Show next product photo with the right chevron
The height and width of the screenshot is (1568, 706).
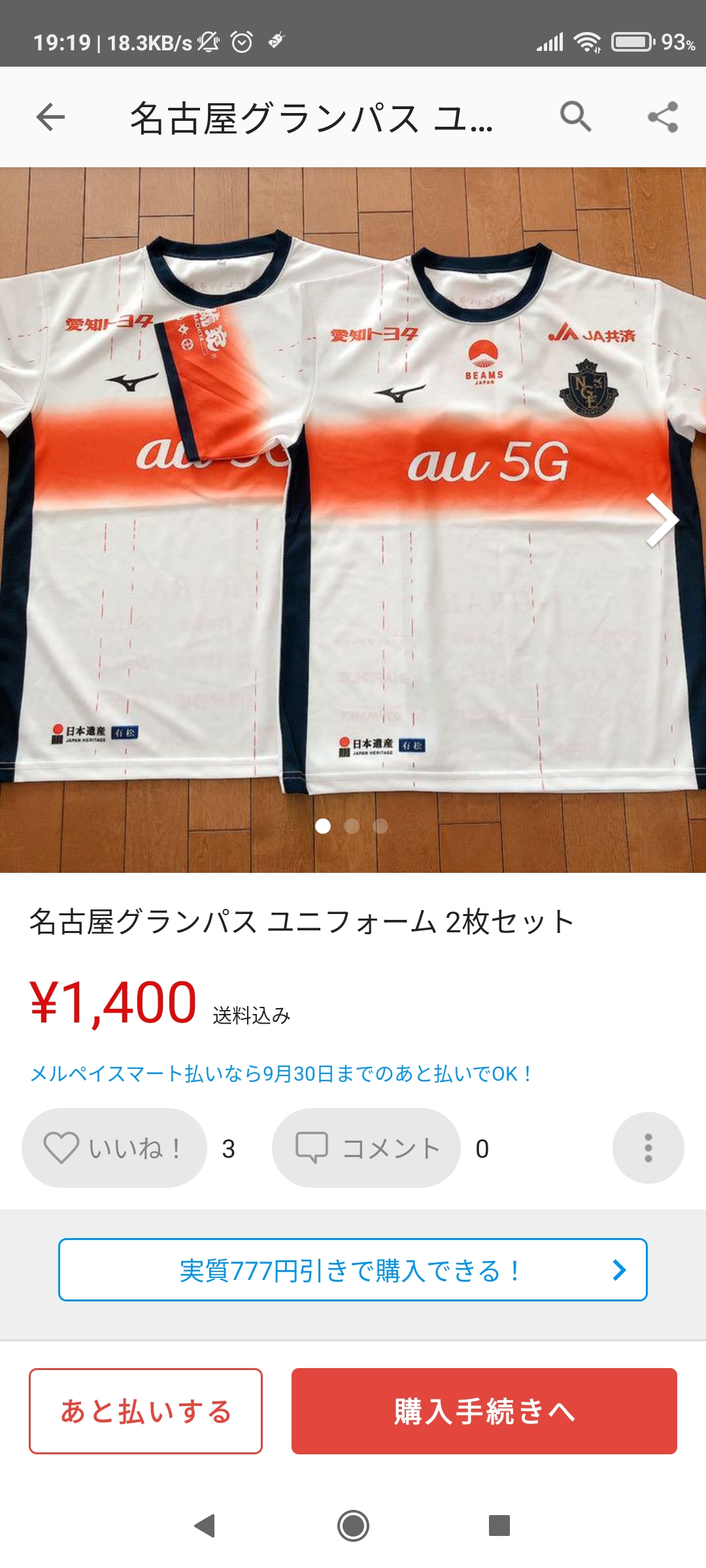coord(662,520)
